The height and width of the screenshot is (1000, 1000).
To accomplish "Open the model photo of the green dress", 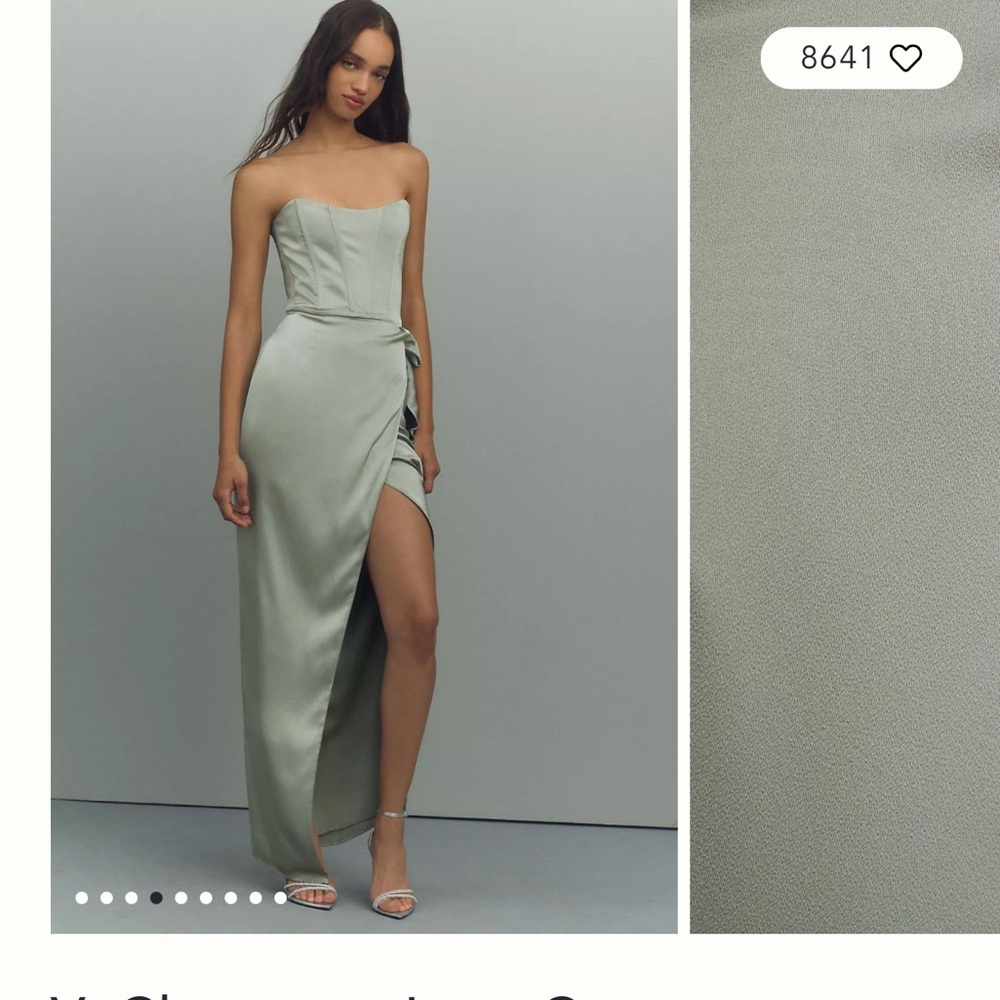I will (x=364, y=450).
